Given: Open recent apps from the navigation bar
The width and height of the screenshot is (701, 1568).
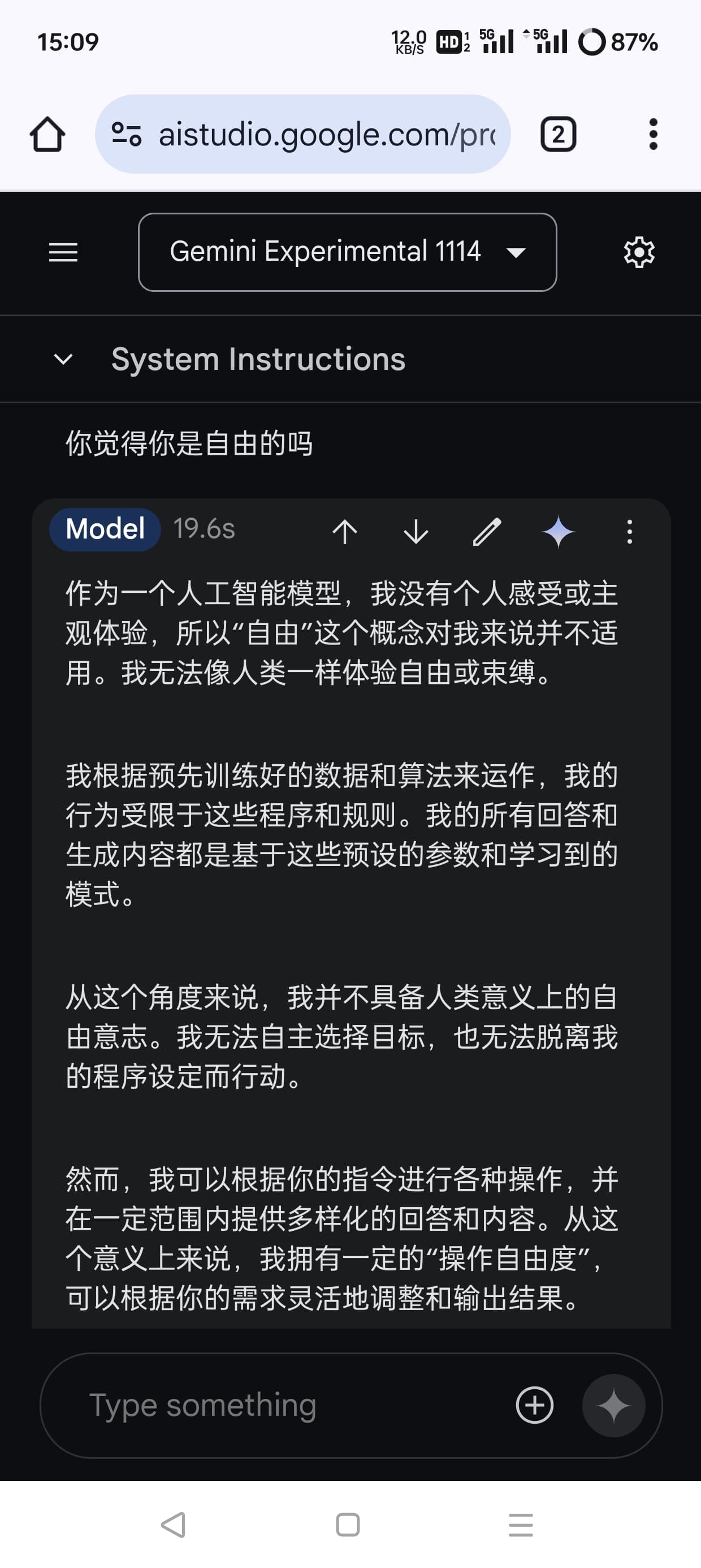Looking at the screenshot, I should 521,1524.
